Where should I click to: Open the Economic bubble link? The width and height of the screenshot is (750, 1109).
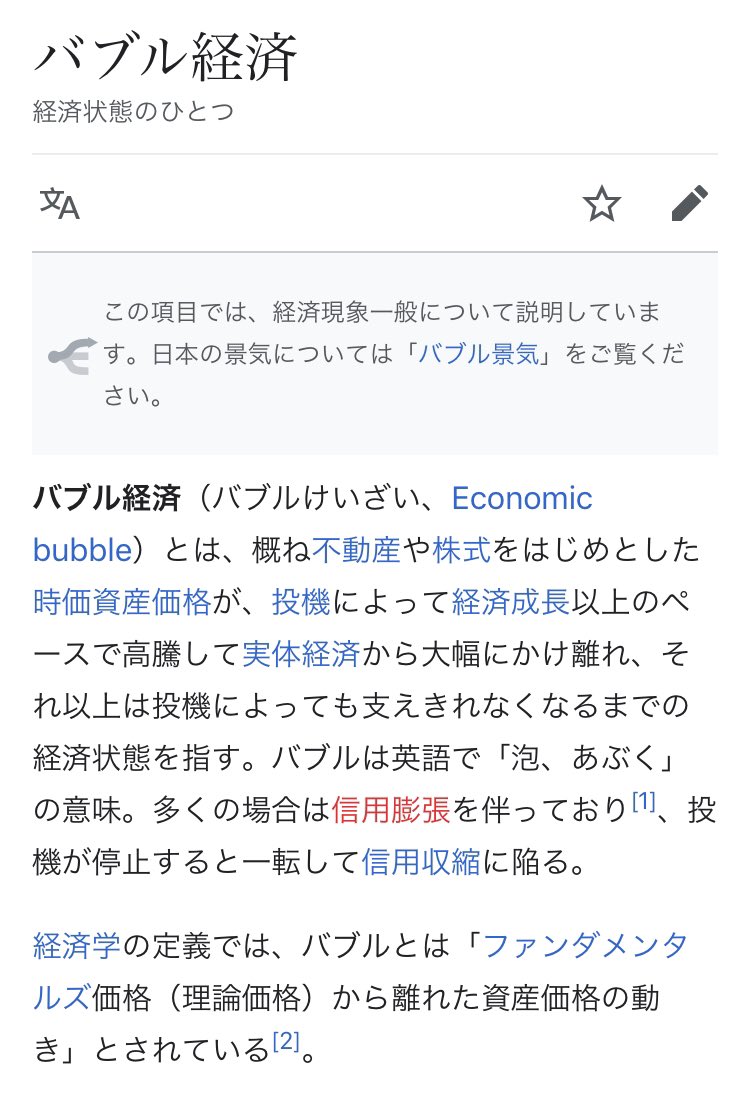click(521, 498)
